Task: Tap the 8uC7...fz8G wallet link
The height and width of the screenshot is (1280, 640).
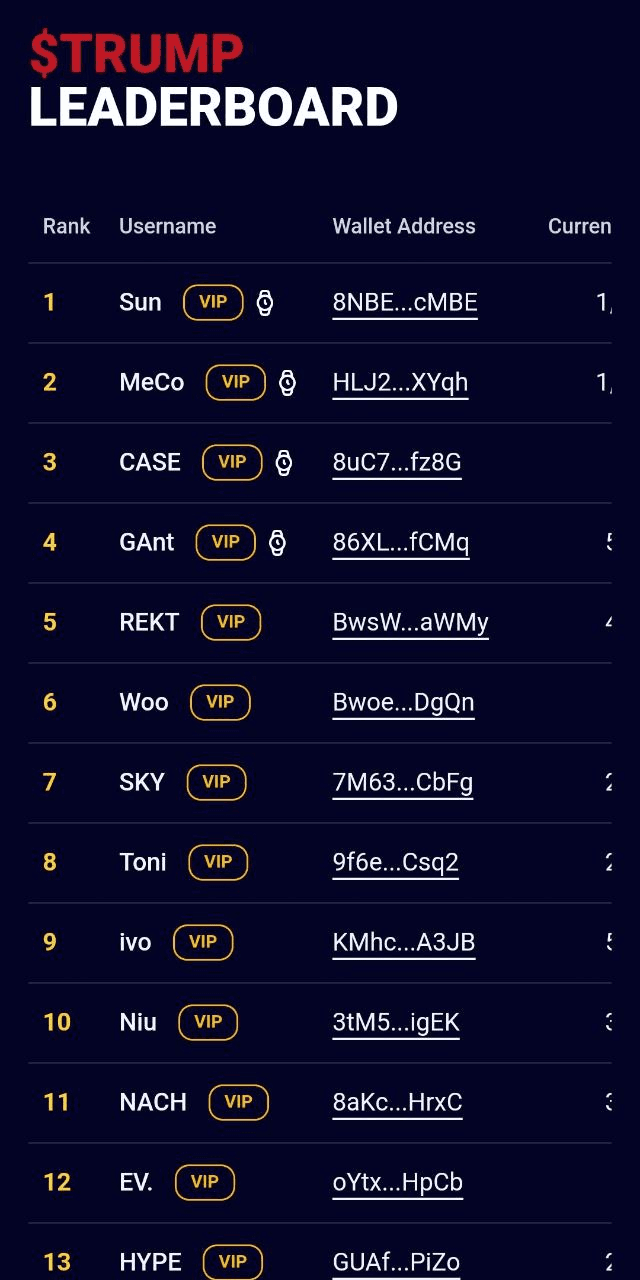Action: click(397, 462)
